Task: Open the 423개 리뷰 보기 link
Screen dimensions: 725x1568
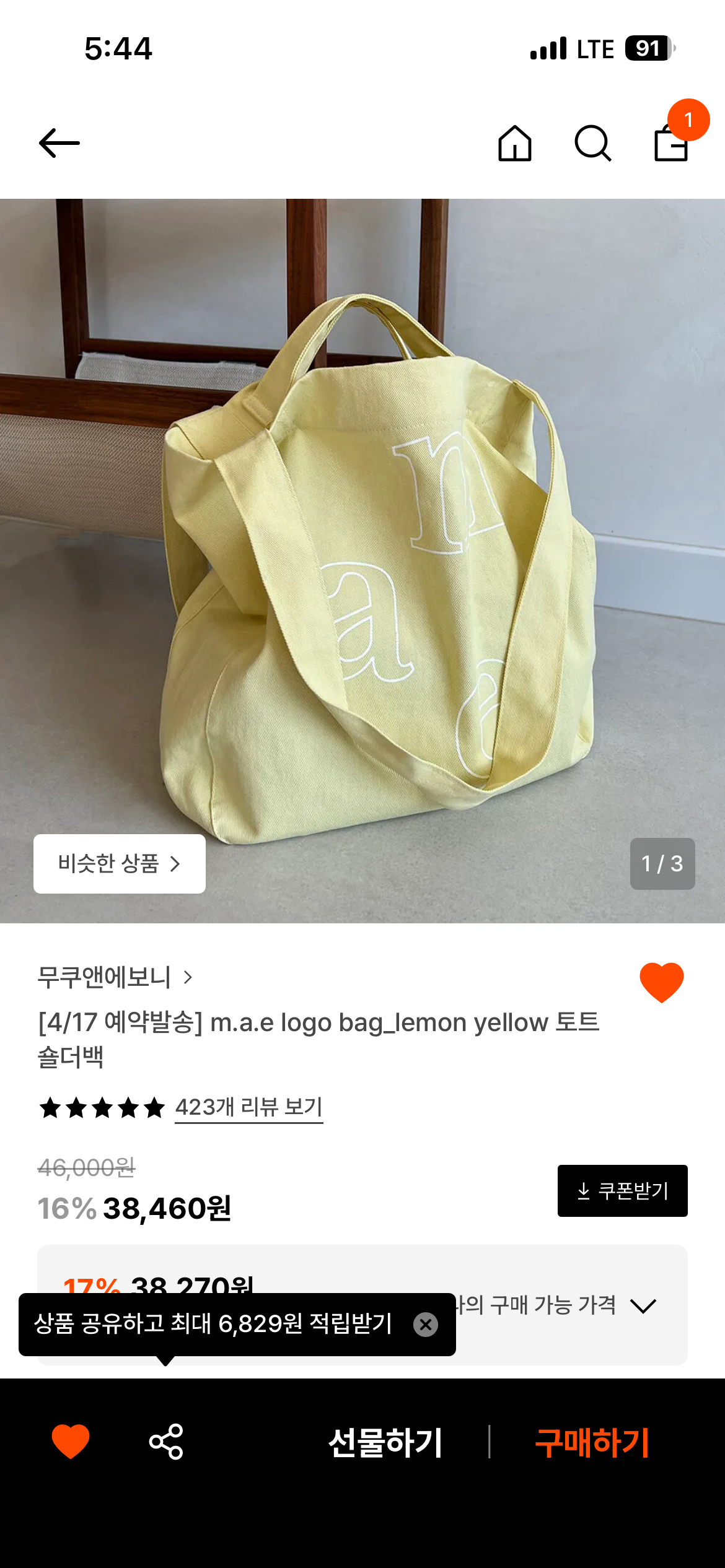Action: [x=248, y=1107]
